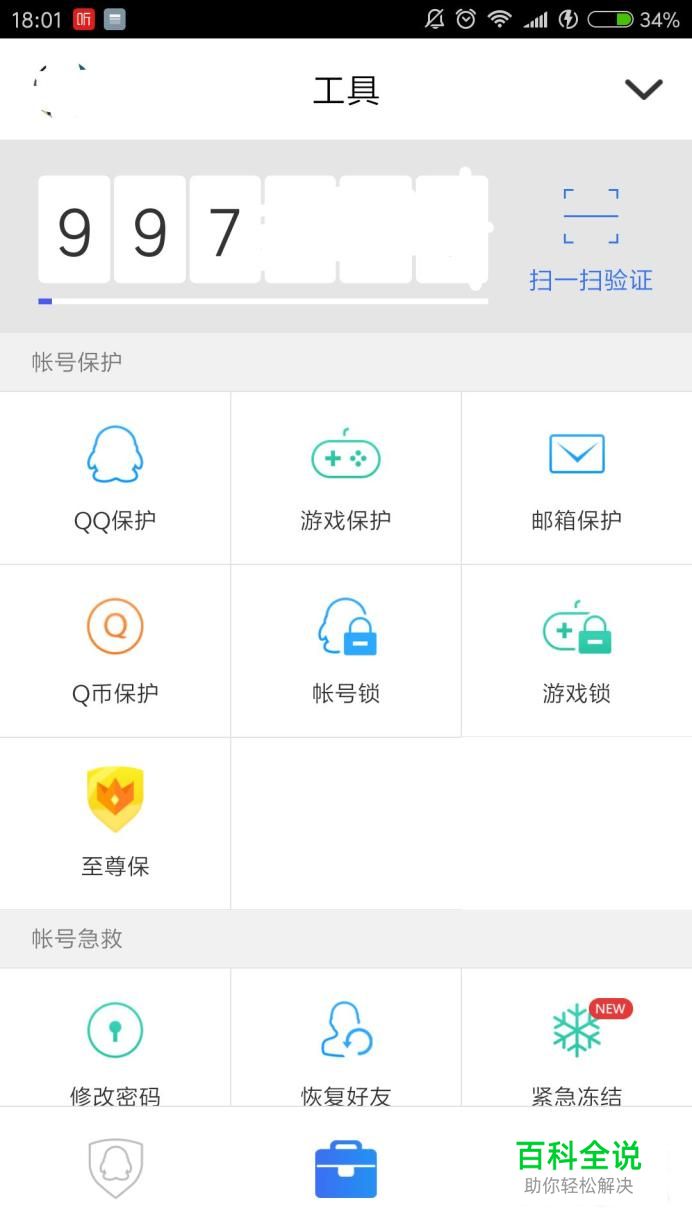Open the profile avatar

pos(62,90)
